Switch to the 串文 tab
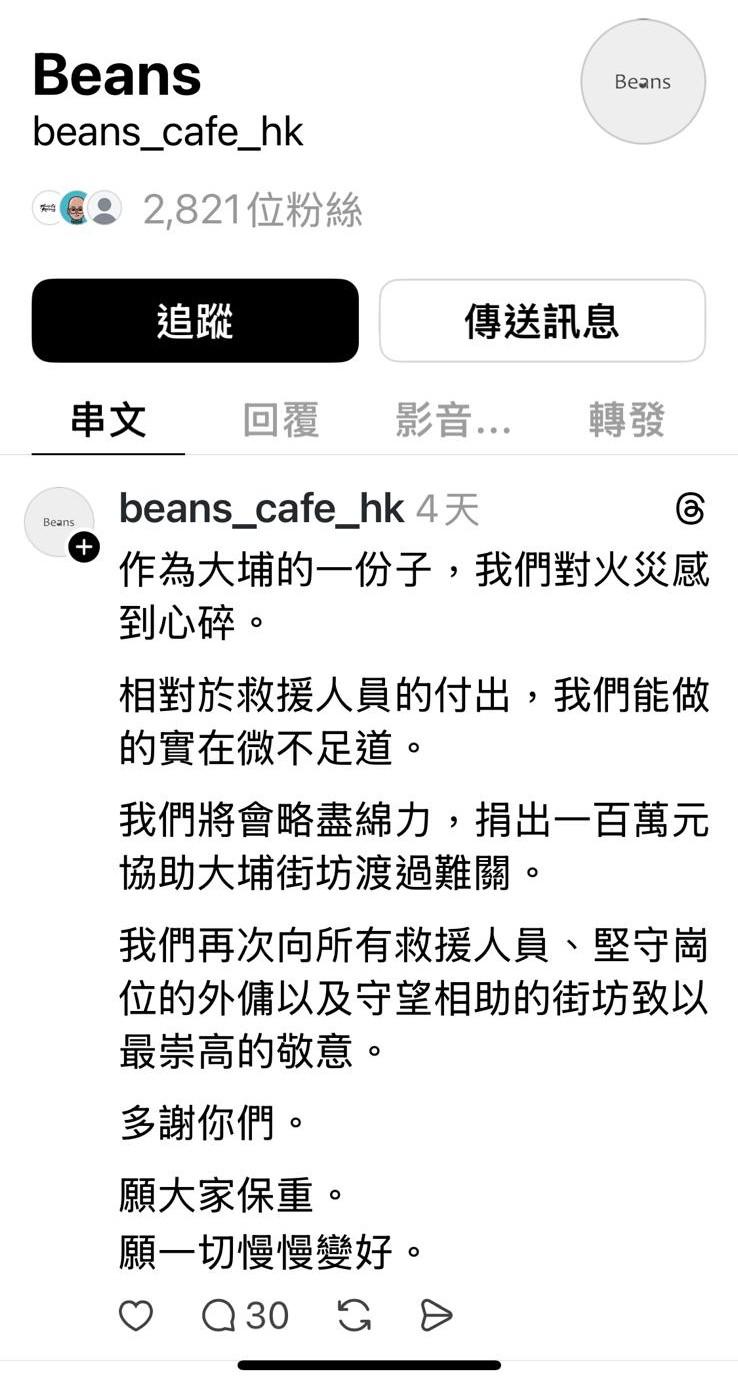Viewport: 738px width, 1386px height. pos(108,421)
